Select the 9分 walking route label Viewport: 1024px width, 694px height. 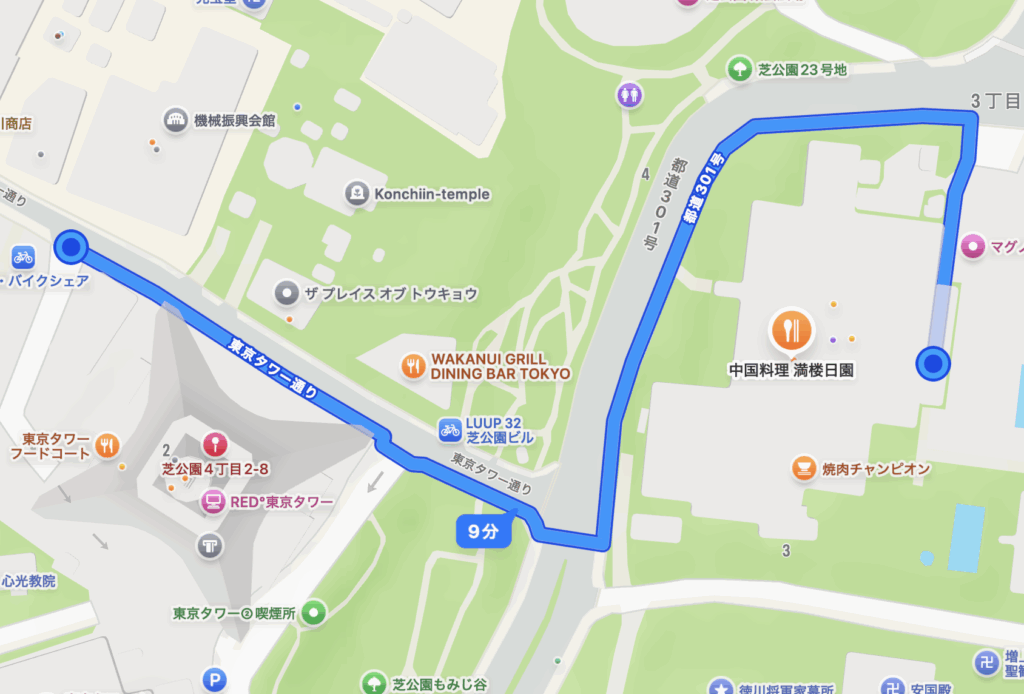(483, 530)
